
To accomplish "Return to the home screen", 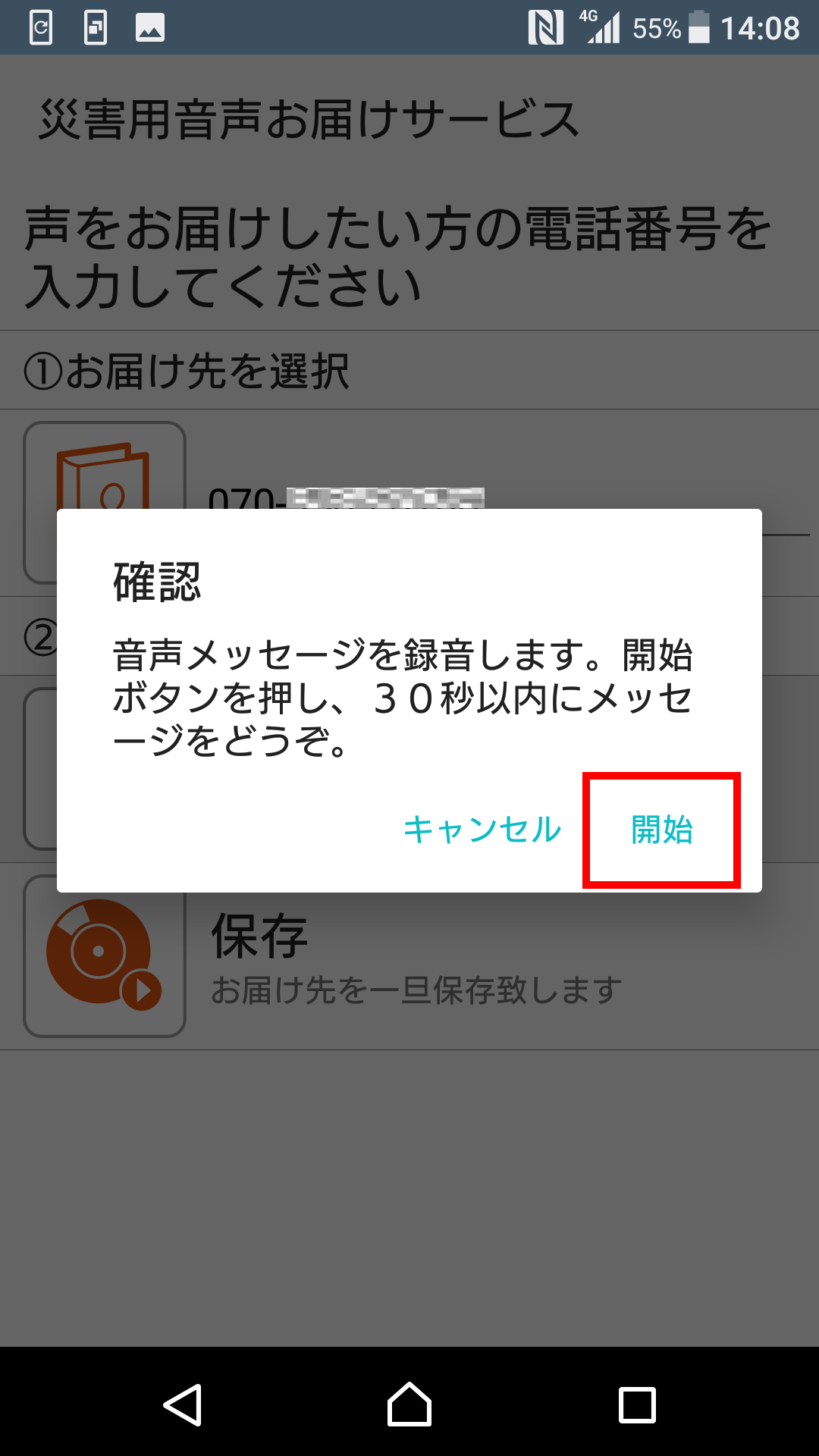I will click(x=409, y=1404).
